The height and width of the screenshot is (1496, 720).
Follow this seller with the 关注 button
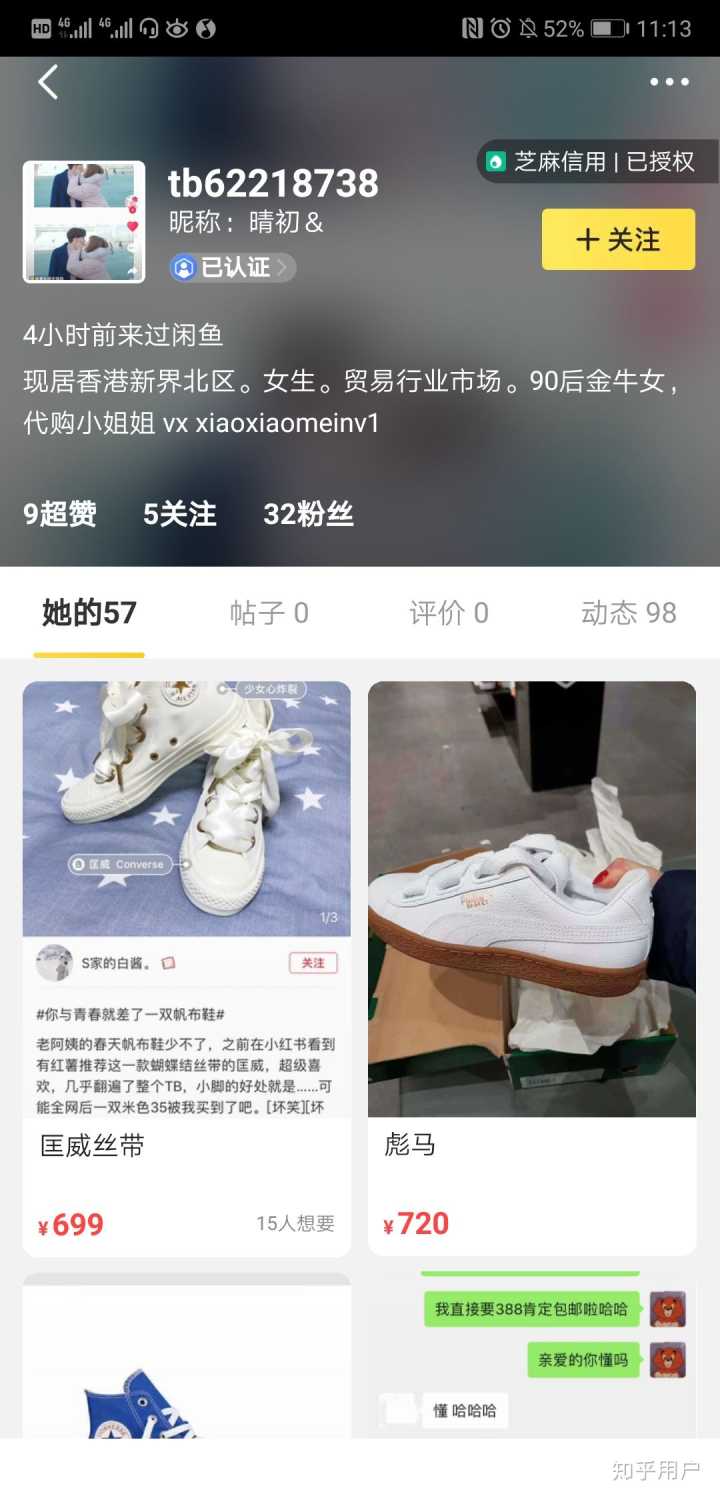(618, 240)
